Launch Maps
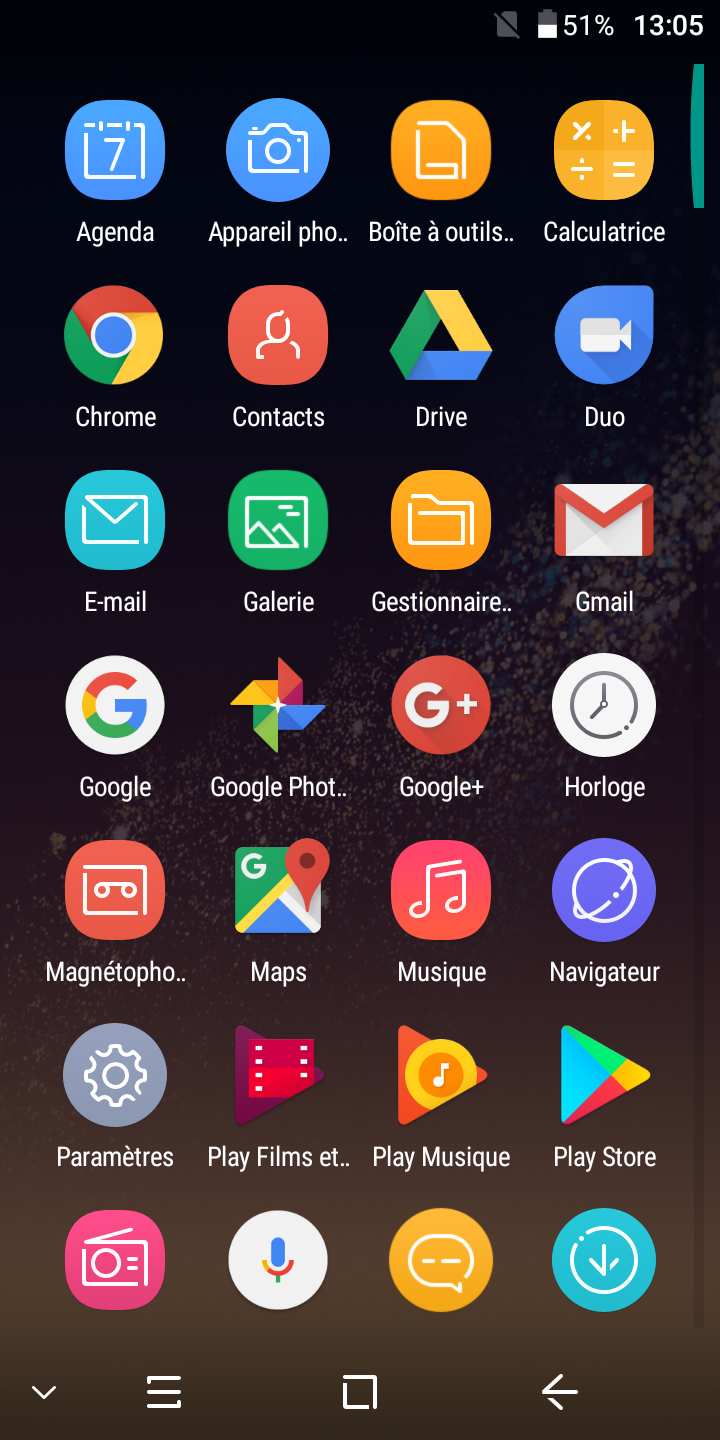 [x=278, y=890]
